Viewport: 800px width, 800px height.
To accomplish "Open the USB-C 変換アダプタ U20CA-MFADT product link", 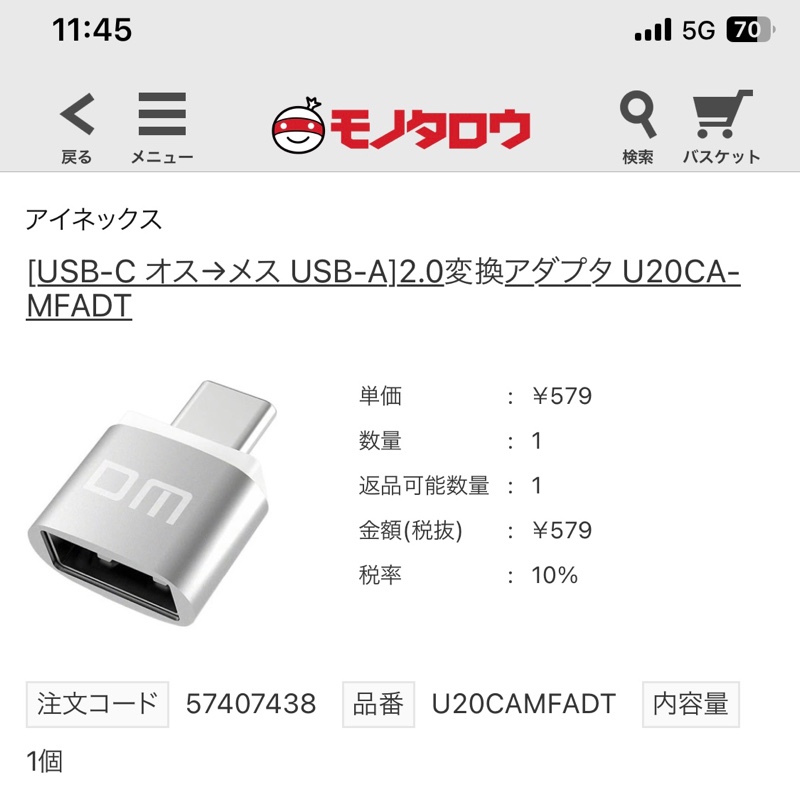I will coord(382,288).
